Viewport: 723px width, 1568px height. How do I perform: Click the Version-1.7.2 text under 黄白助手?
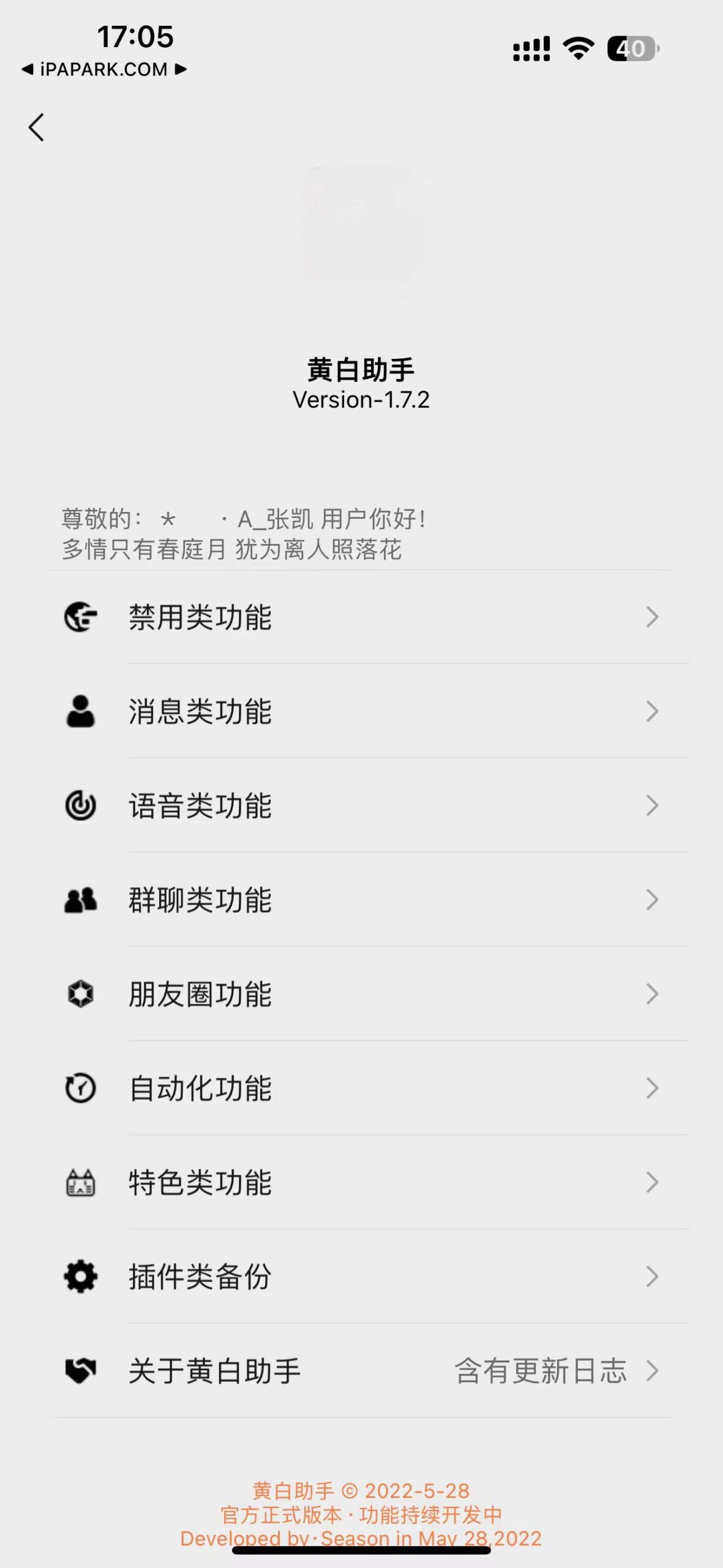[361, 401]
